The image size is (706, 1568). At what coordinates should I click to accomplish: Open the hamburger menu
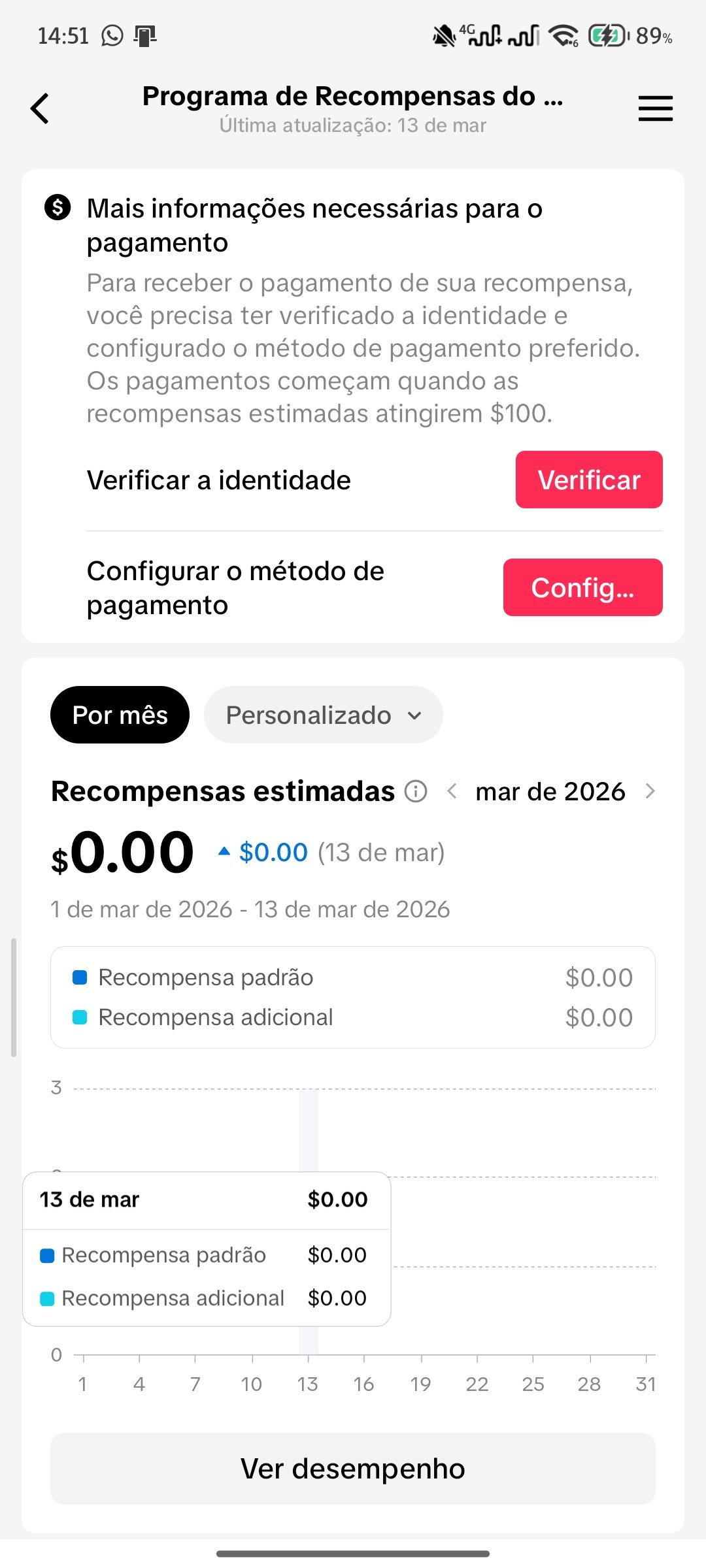655,108
